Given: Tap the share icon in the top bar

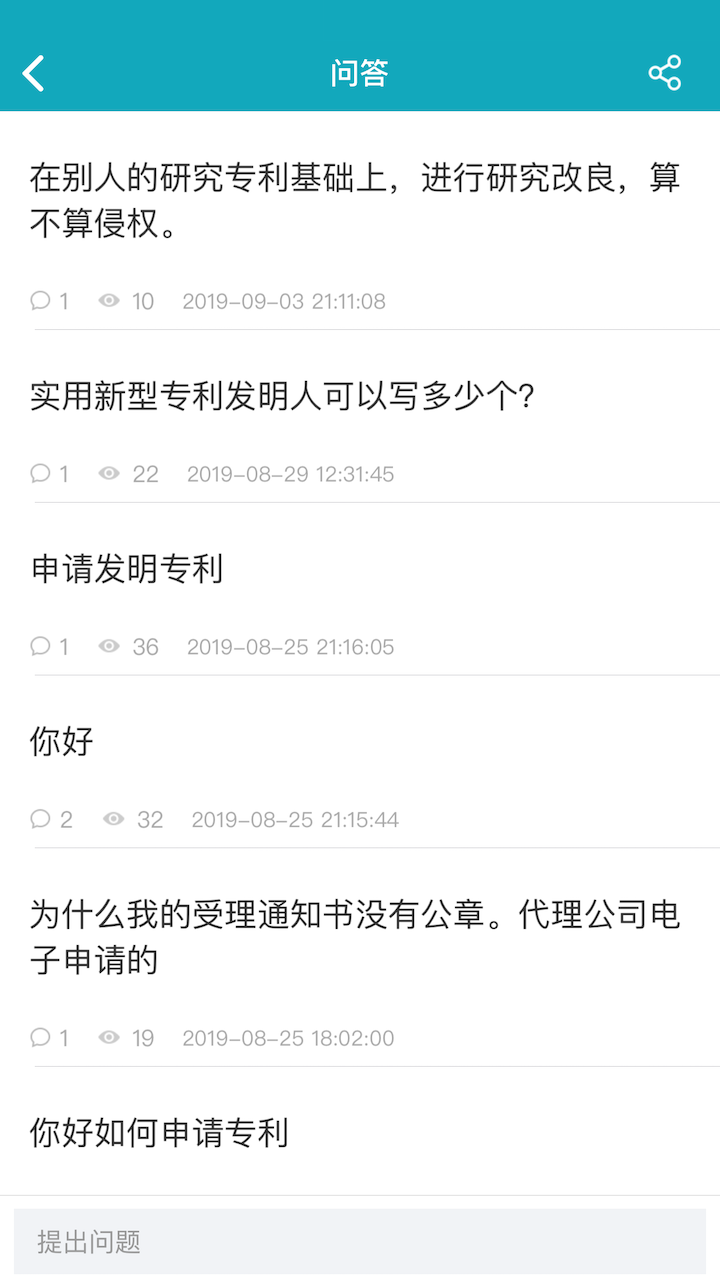Looking at the screenshot, I should click(664, 72).
